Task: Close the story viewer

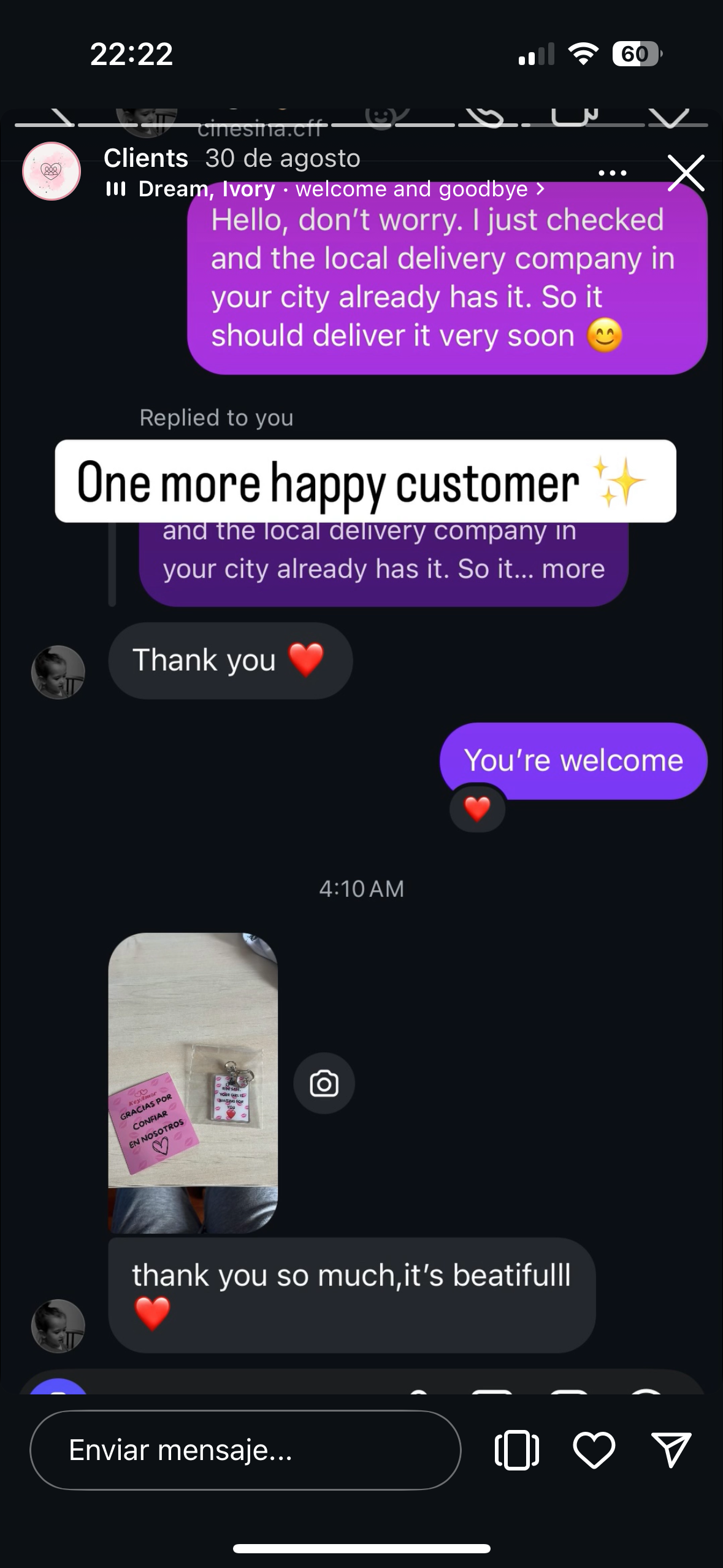Action: coord(686,173)
